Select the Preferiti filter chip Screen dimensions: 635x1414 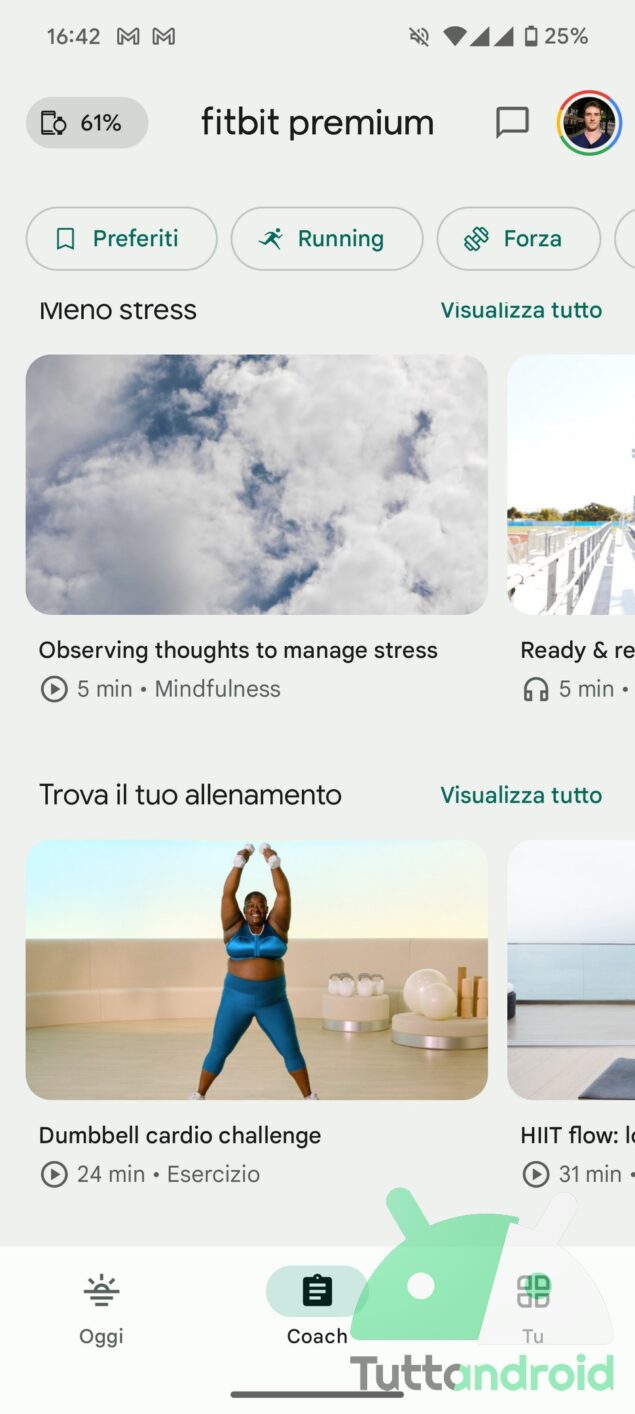click(x=121, y=239)
